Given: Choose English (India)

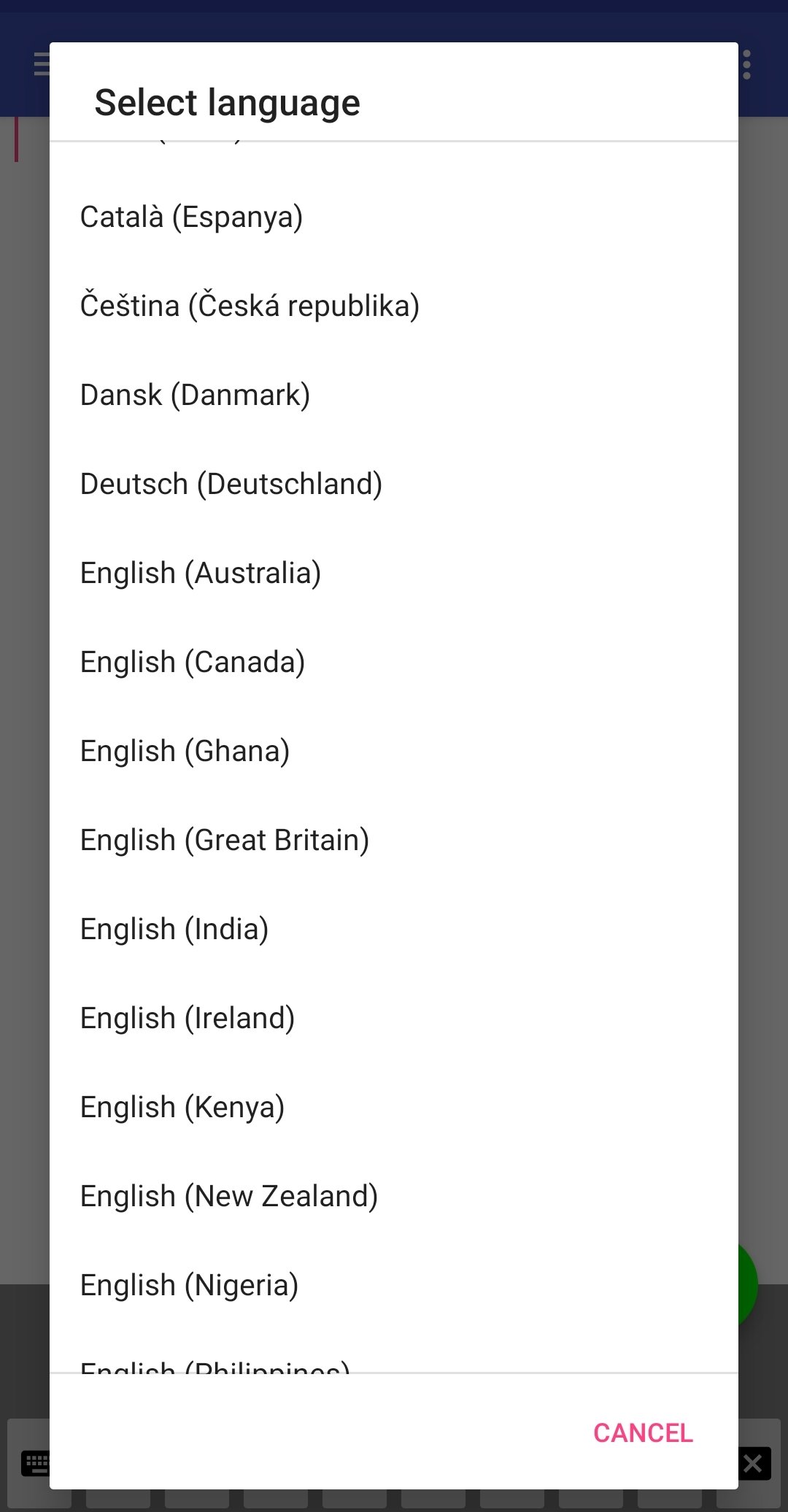Looking at the screenshot, I should (x=394, y=929).
